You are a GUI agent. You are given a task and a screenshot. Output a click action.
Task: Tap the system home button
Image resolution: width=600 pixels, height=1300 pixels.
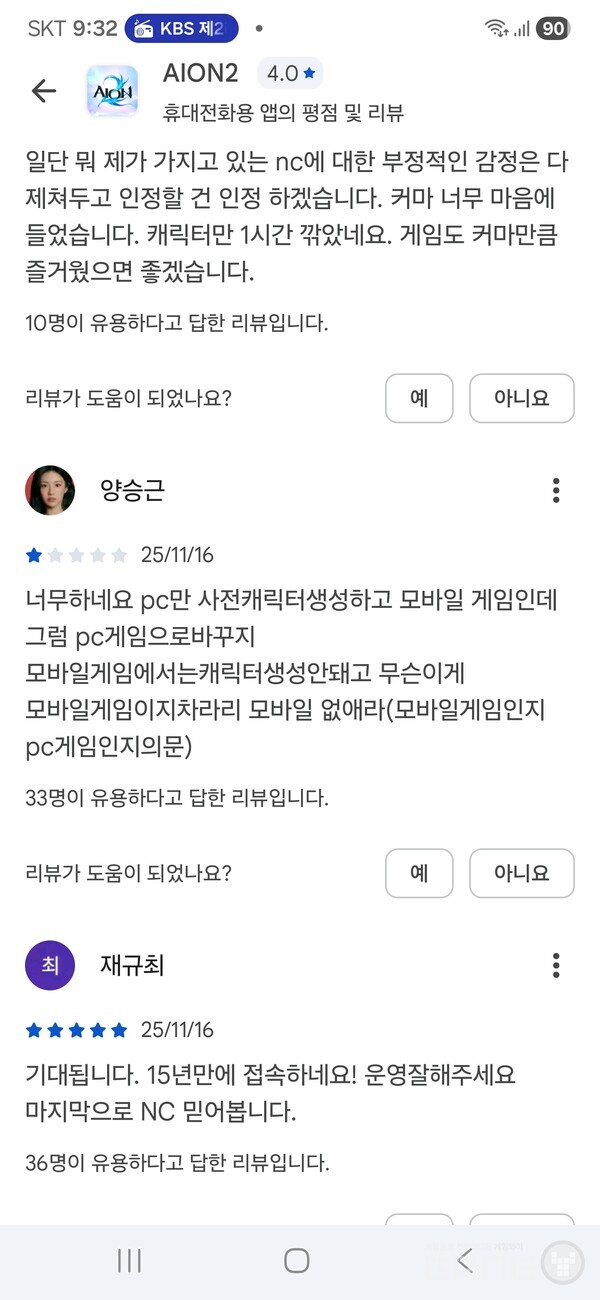click(297, 1260)
